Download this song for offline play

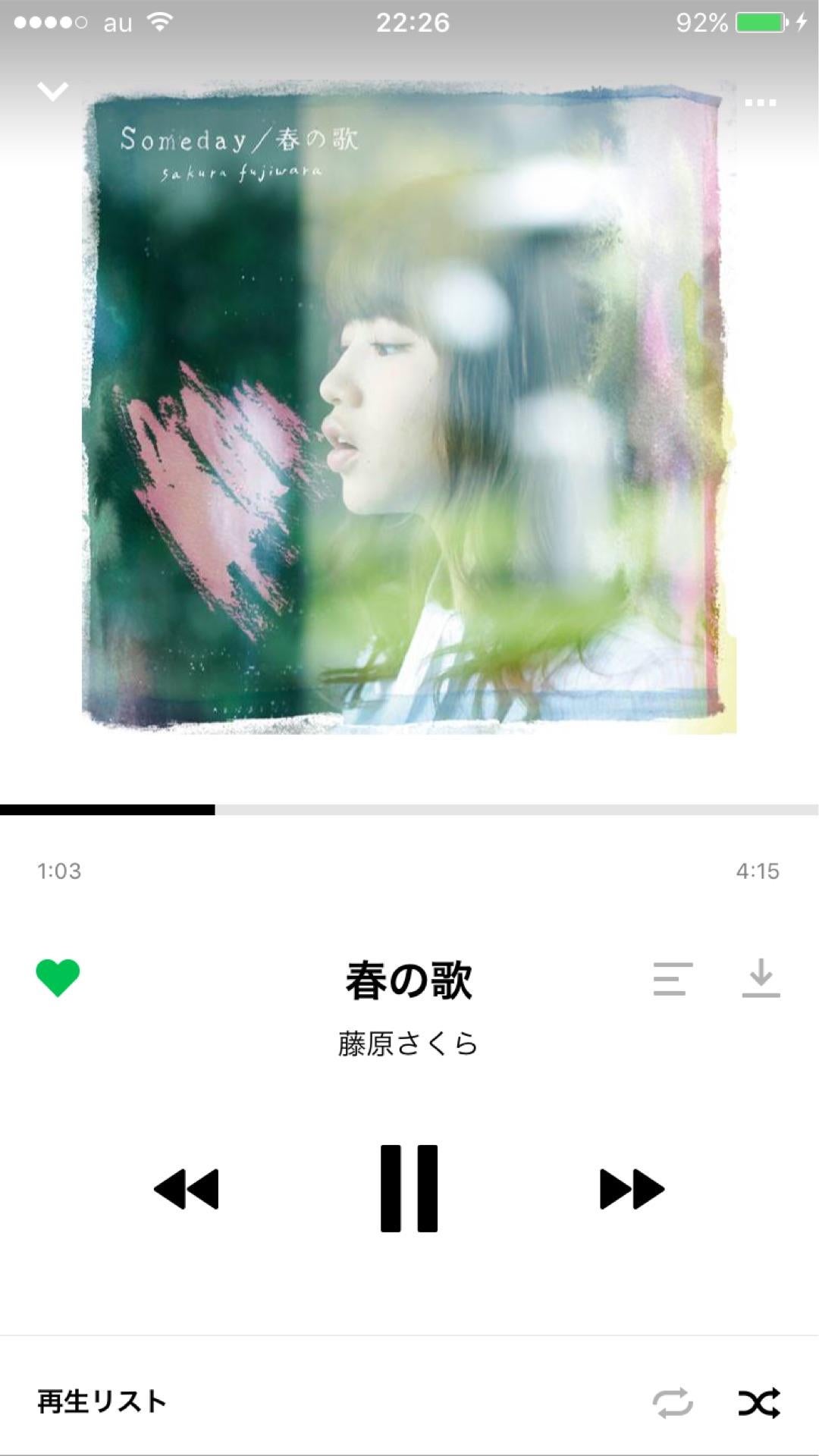coord(761,978)
